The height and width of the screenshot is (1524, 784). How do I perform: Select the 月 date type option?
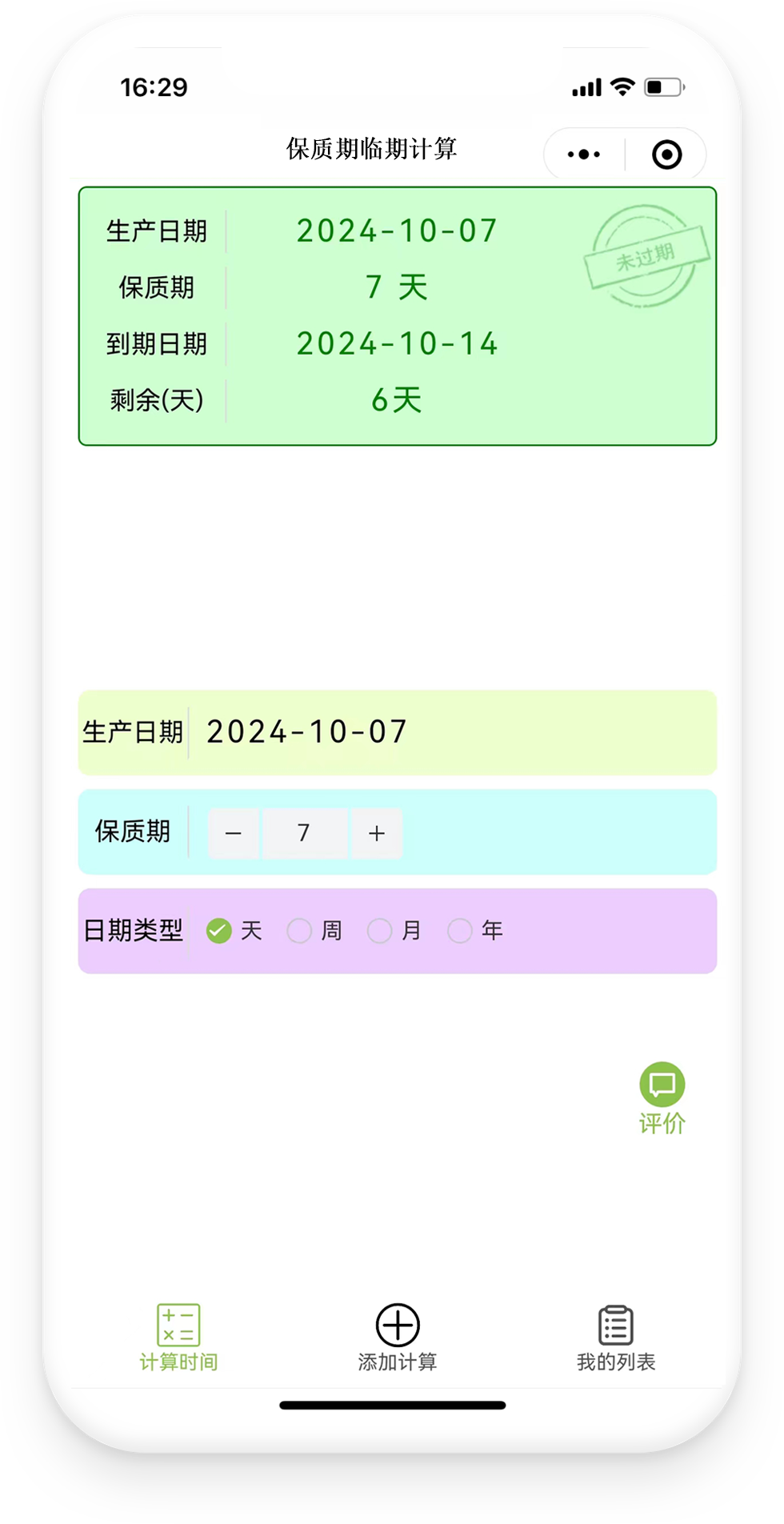click(x=379, y=931)
